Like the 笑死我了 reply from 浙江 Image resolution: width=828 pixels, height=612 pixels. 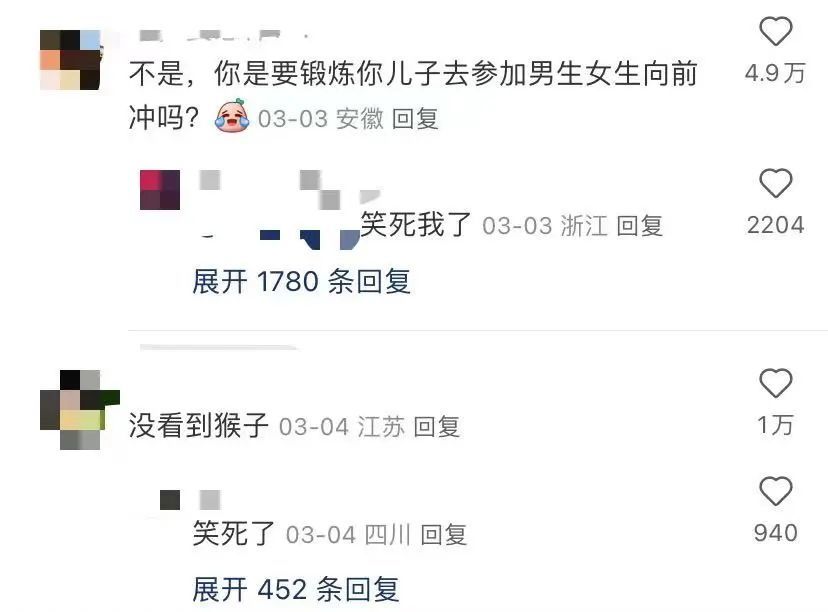[775, 184]
